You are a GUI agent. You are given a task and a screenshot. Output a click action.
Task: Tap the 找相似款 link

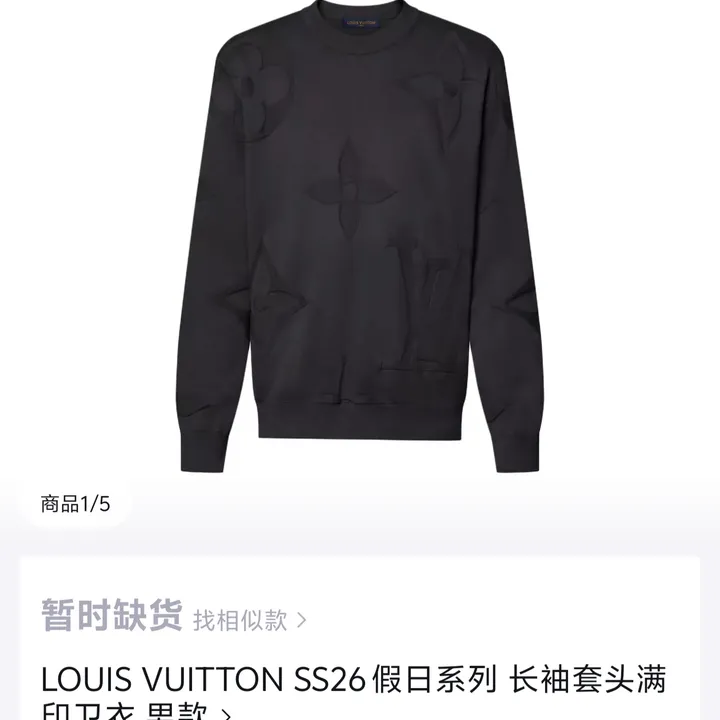point(249,620)
